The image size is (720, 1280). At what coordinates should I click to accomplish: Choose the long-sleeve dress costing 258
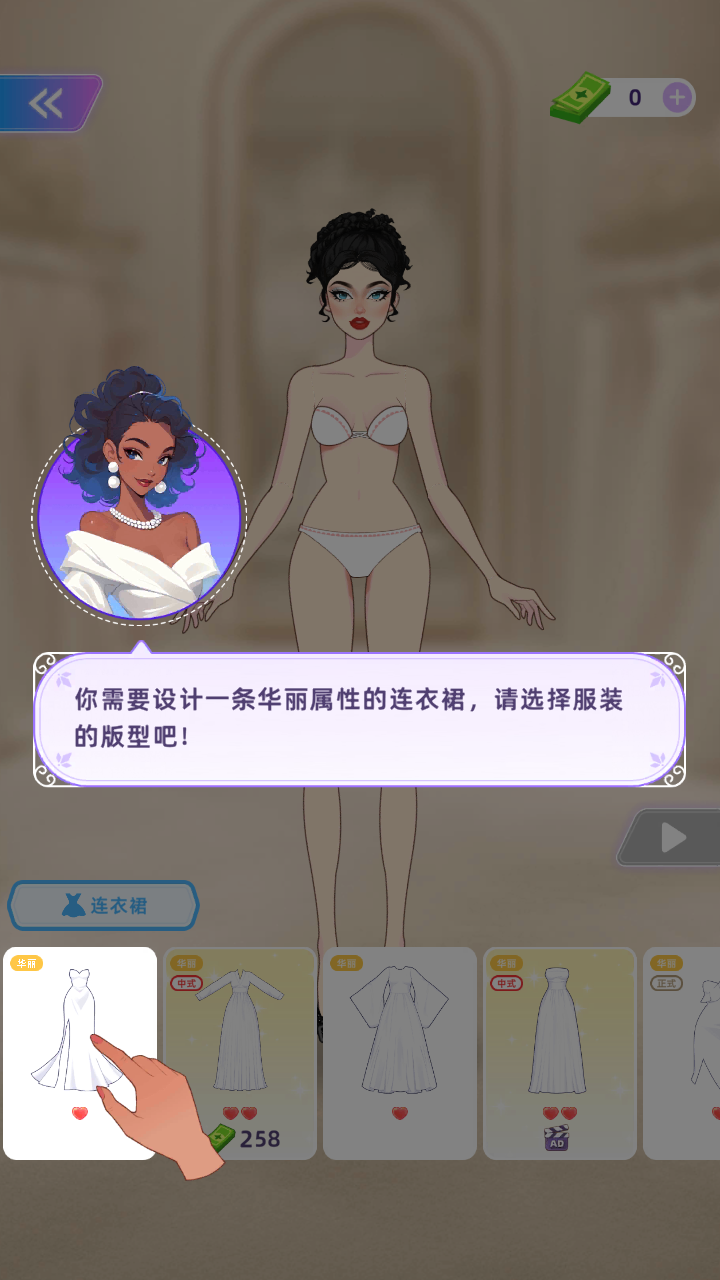tap(240, 1053)
